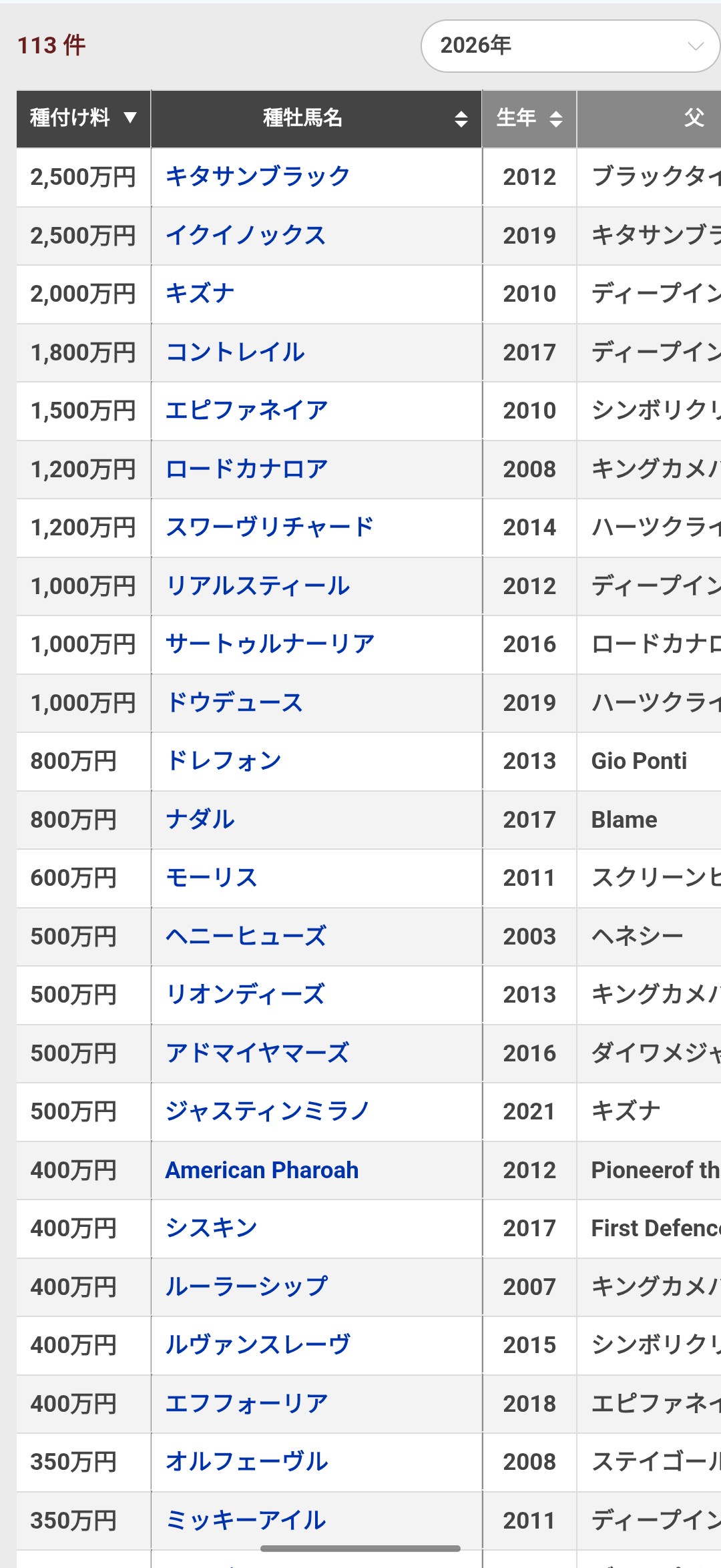The height and width of the screenshot is (1568, 721).
Task: Sort by 種牡馬名 column header
Action: point(316,118)
